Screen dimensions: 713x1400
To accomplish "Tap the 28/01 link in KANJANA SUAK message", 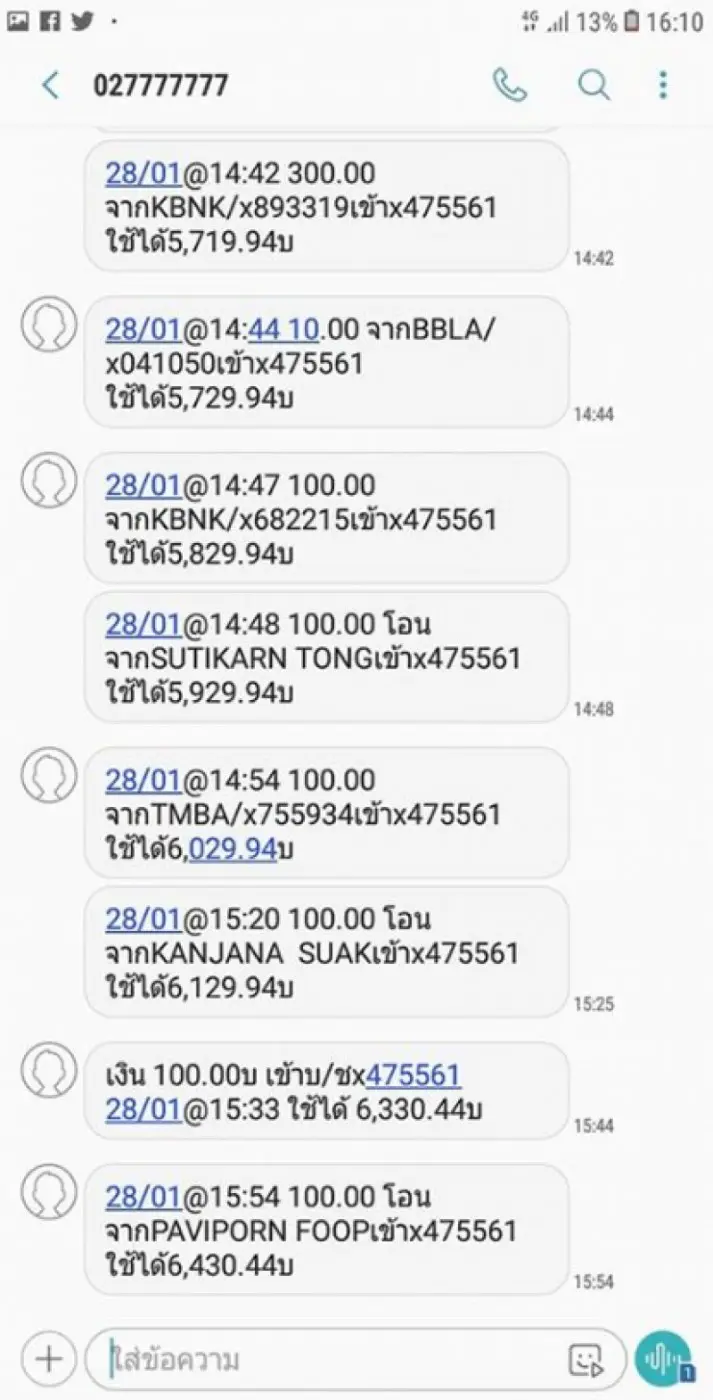I will pos(142,919).
